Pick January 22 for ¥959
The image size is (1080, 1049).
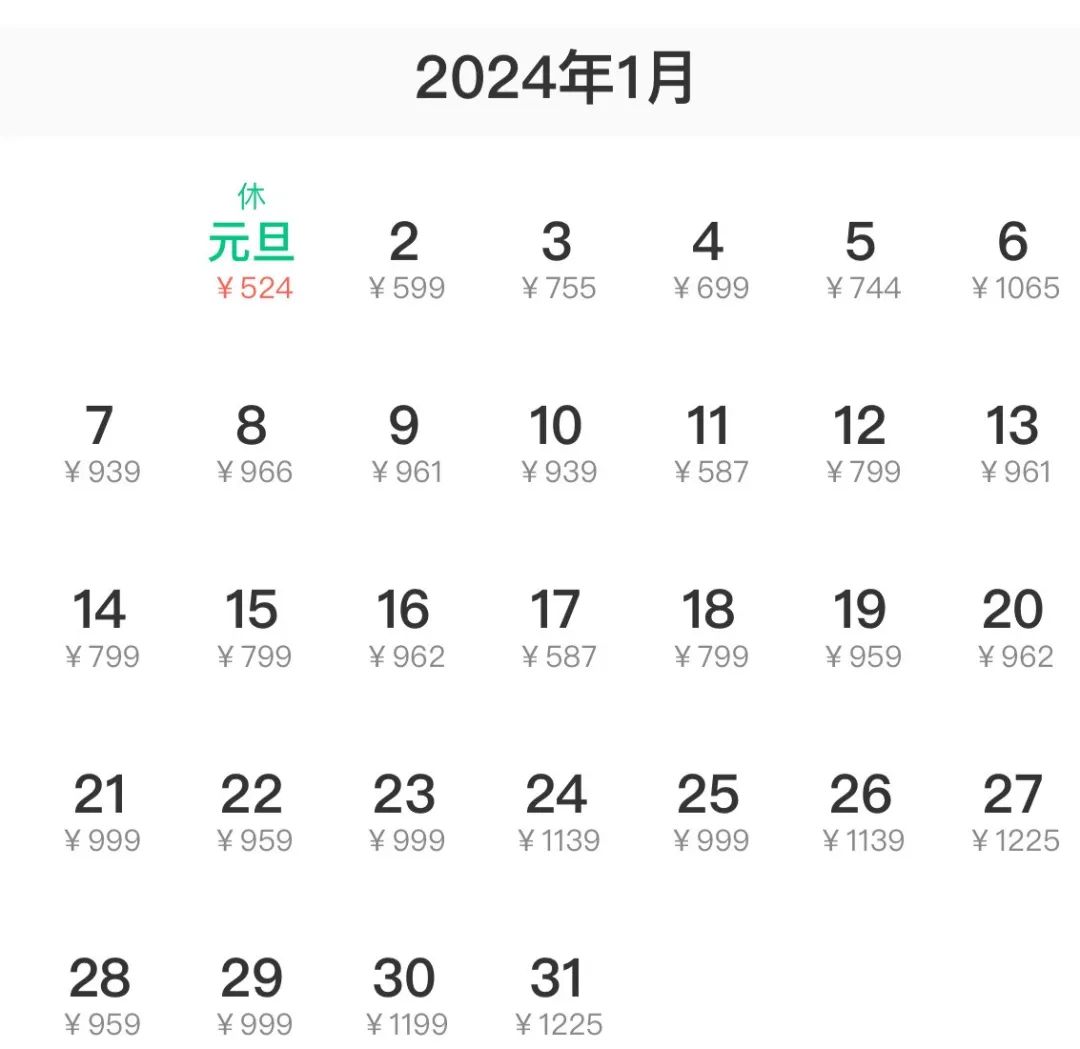pyautogui.click(x=252, y=811)
